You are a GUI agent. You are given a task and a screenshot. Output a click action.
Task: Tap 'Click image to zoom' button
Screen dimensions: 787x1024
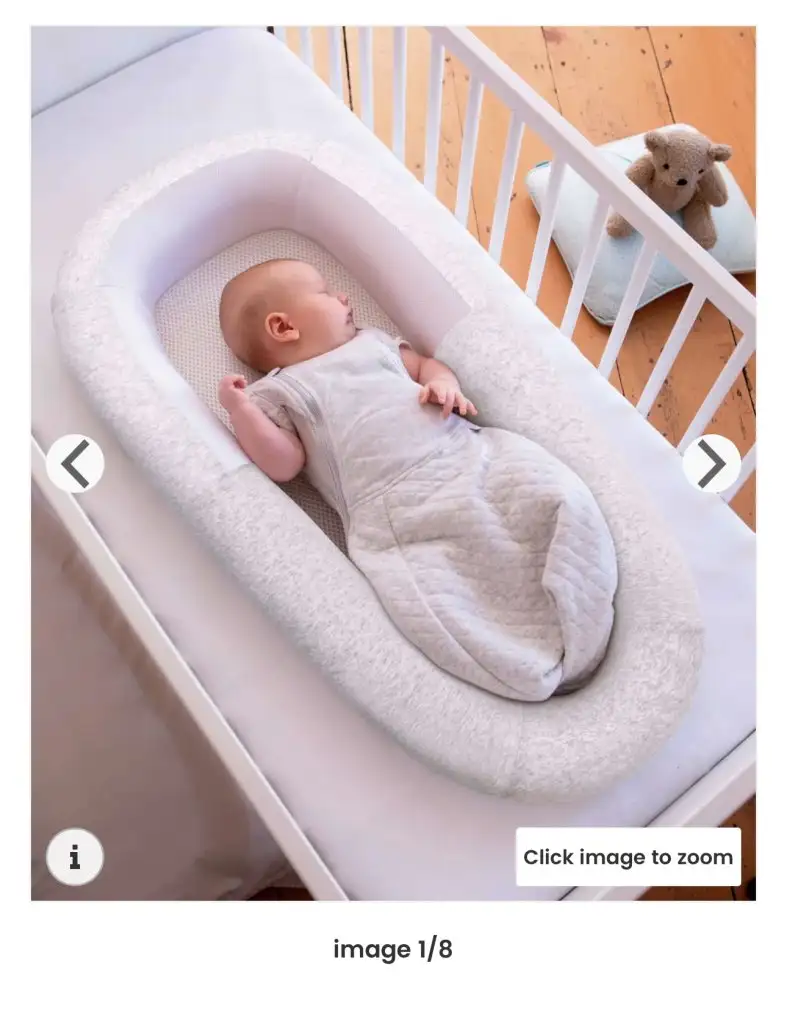coord(628,856)
